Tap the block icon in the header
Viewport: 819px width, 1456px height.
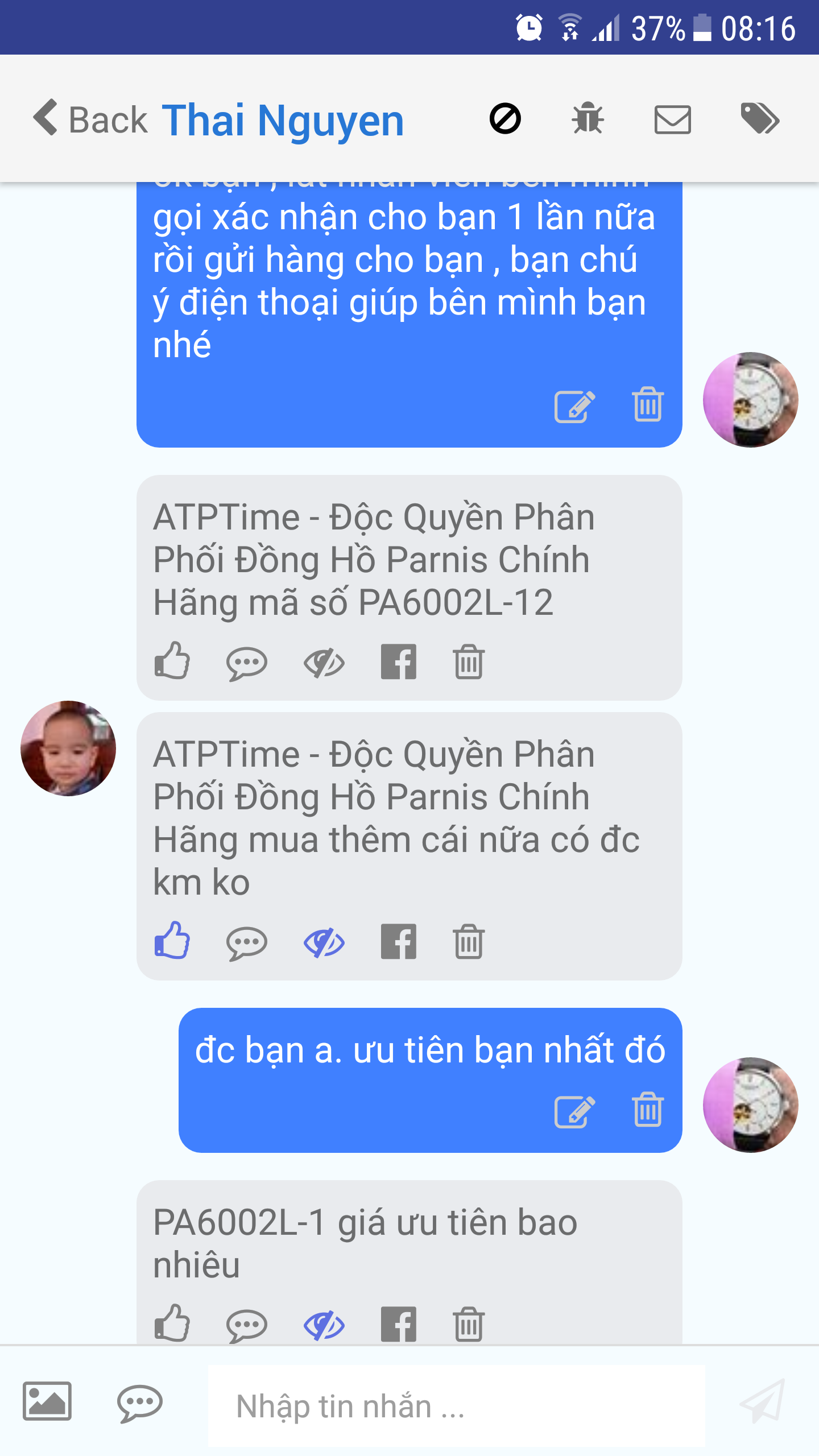point(505,119)
